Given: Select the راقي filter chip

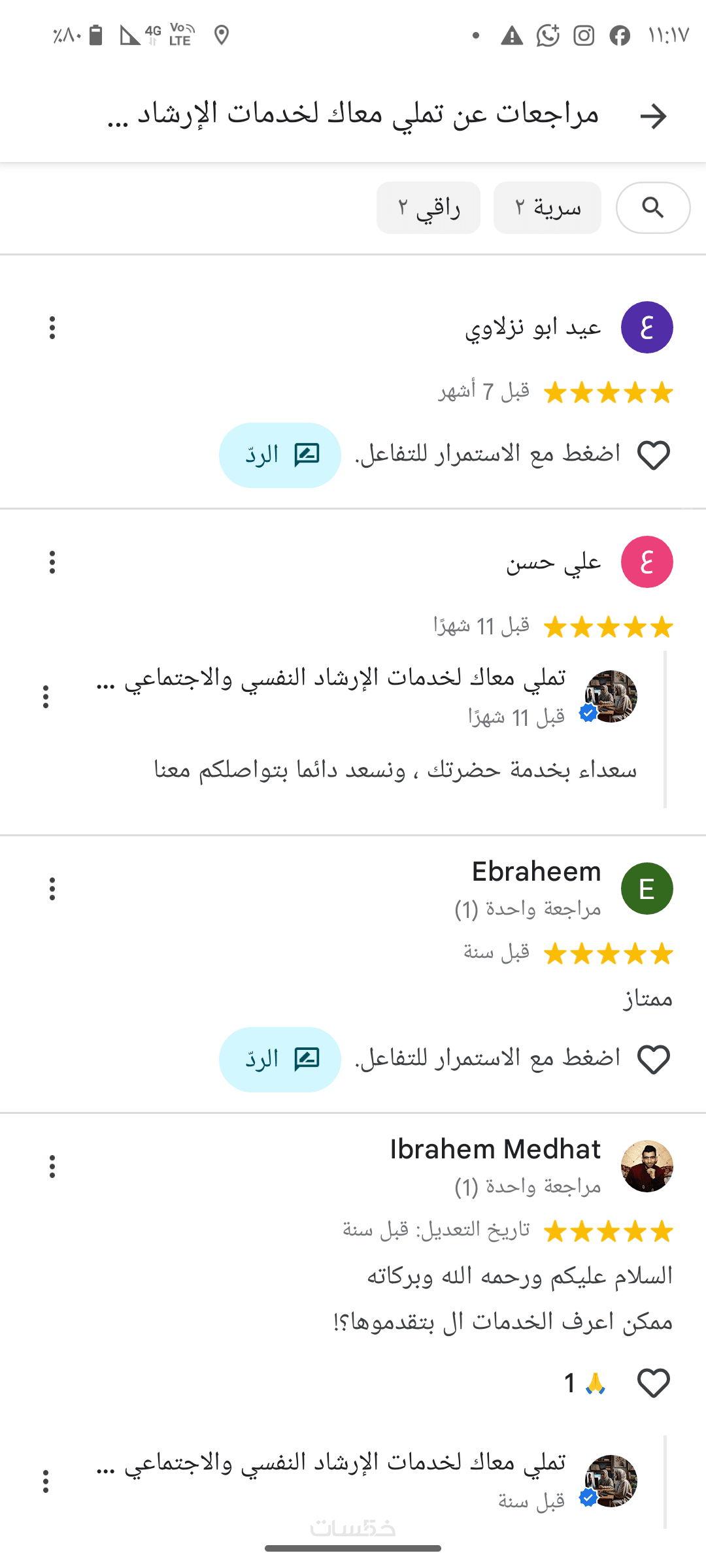Looking at the screenshot, I should pyautogui.click(x=428, y=208).
